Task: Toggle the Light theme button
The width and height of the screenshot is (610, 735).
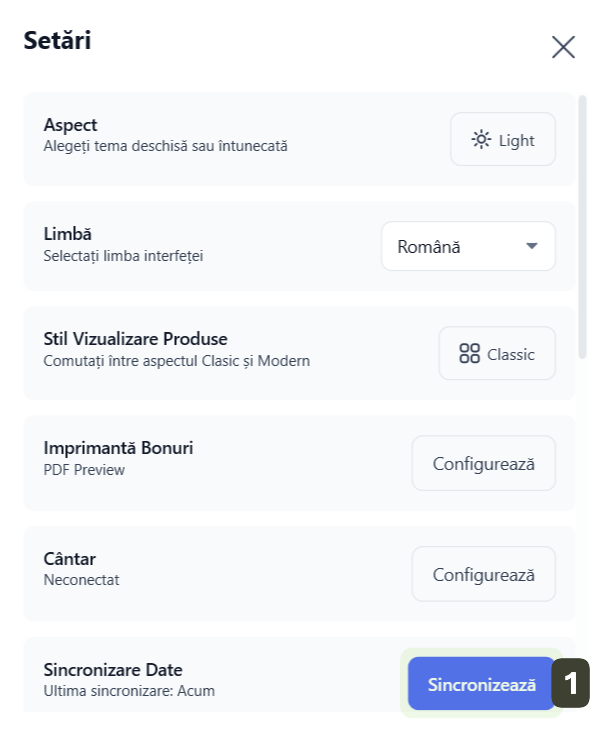Action: (503, 140)
